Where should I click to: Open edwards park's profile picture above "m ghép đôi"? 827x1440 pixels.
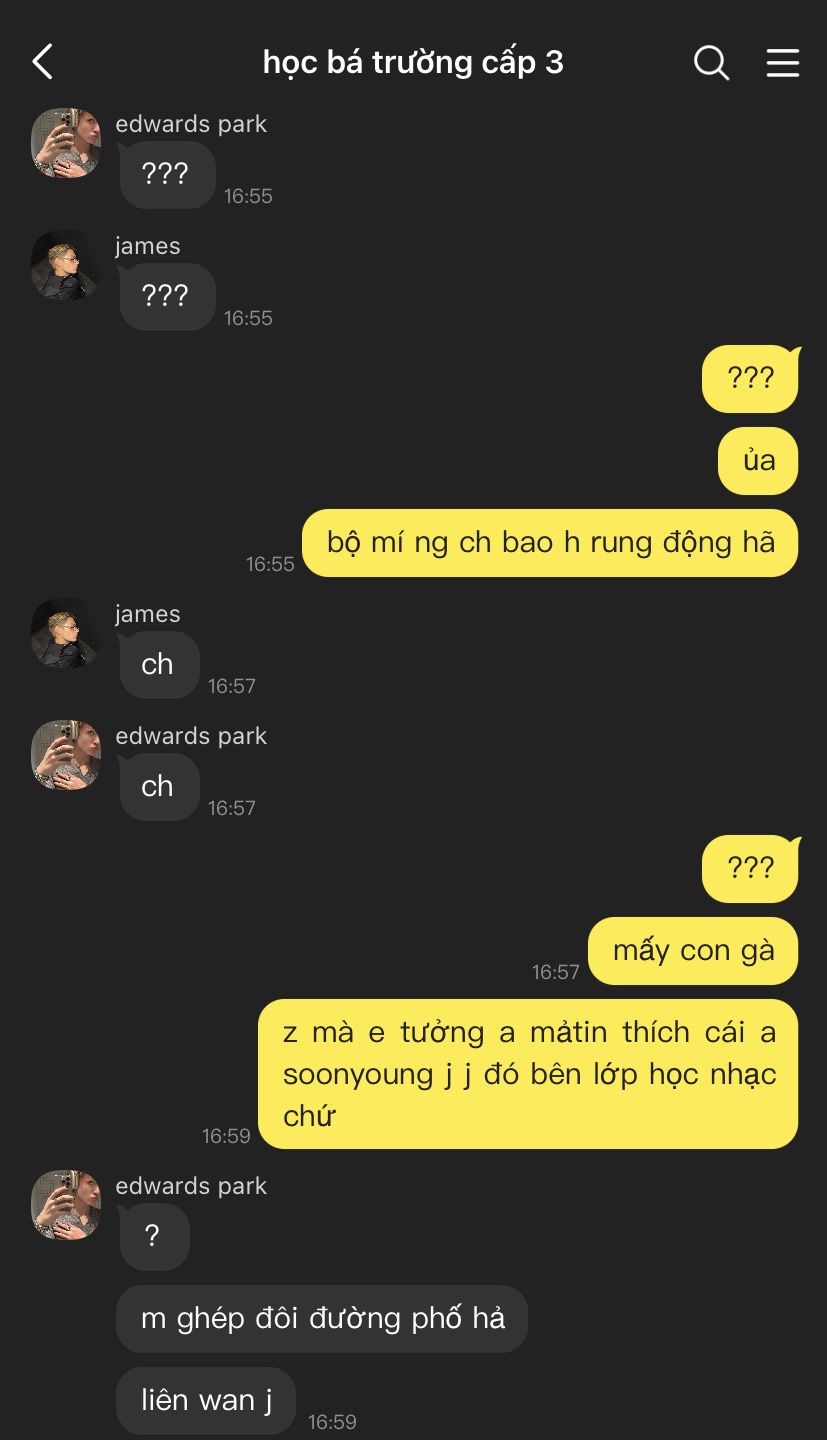pyautogui.click(x=66, y=1205)
